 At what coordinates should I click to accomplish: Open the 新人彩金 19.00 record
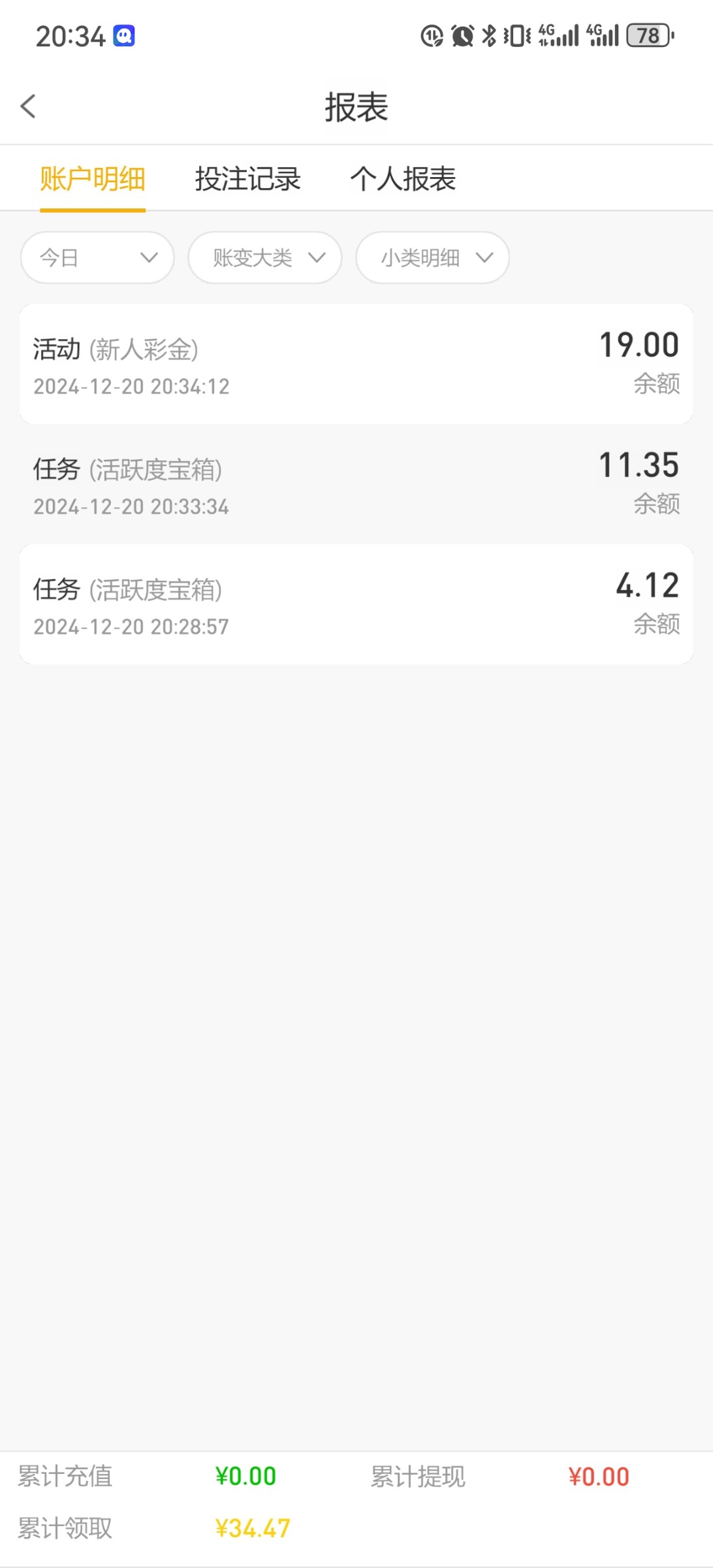[x=356, y=364]
